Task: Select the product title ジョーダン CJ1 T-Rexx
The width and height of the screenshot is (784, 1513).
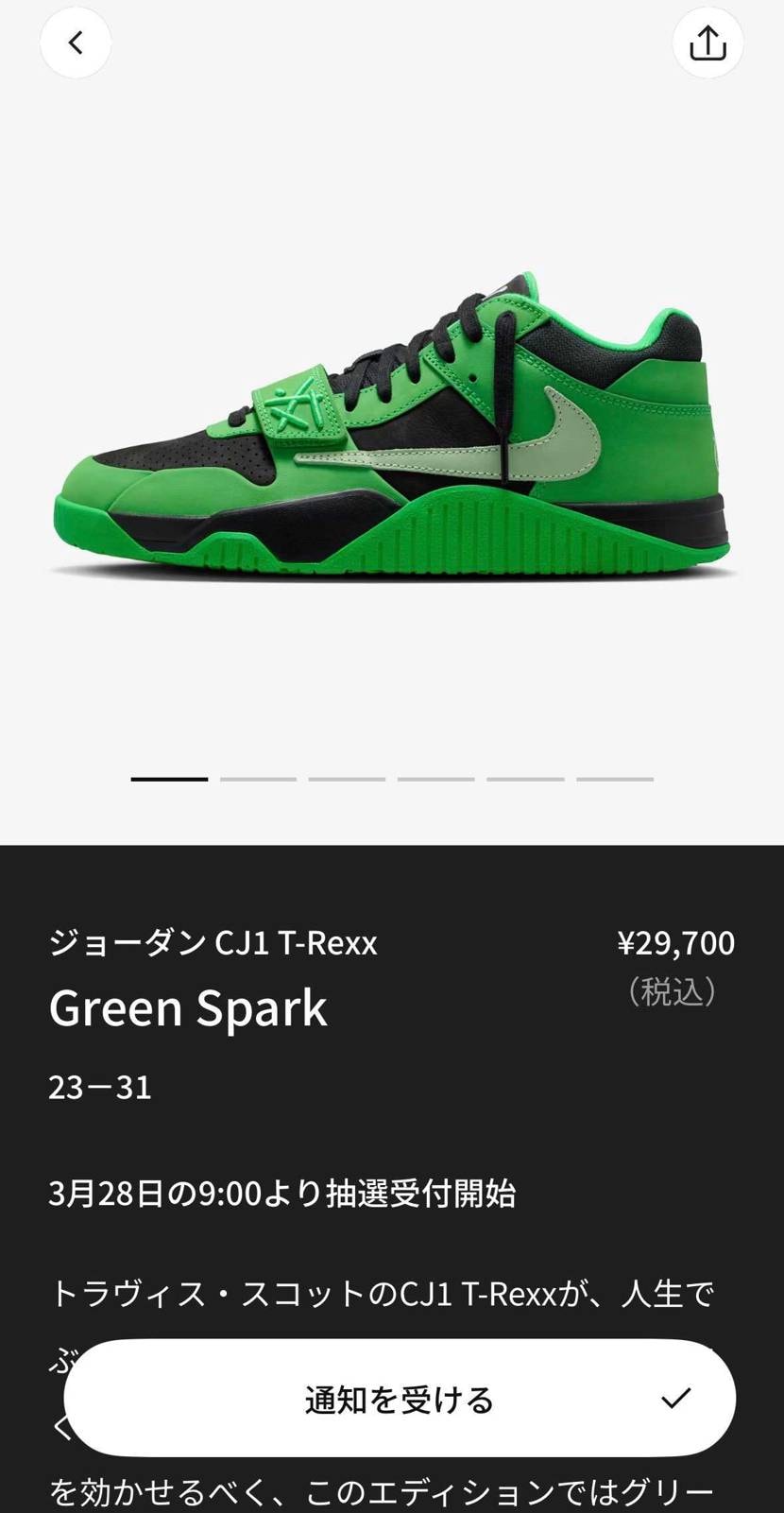Action: (213, 941)
